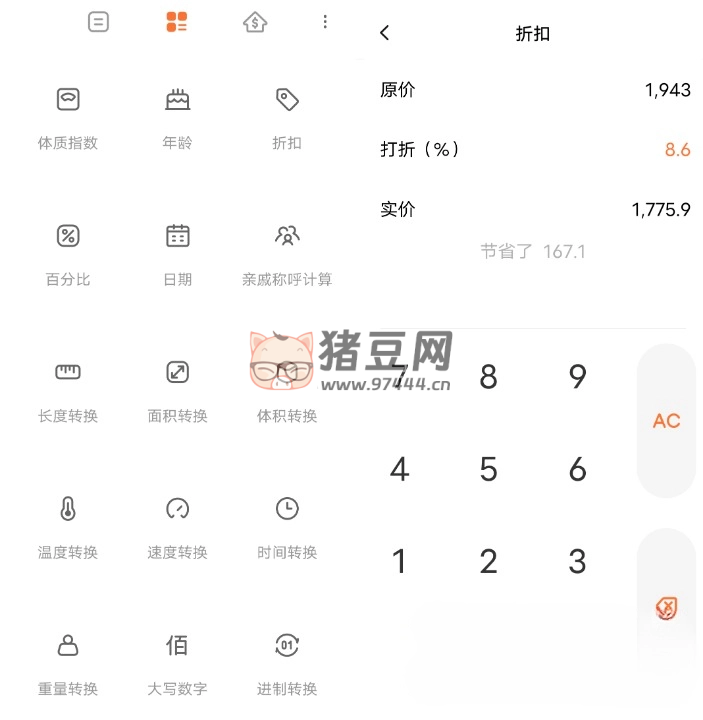
Task: Open 亲戚称呼计算 relatives calculator
Action: tap(287, 252)
